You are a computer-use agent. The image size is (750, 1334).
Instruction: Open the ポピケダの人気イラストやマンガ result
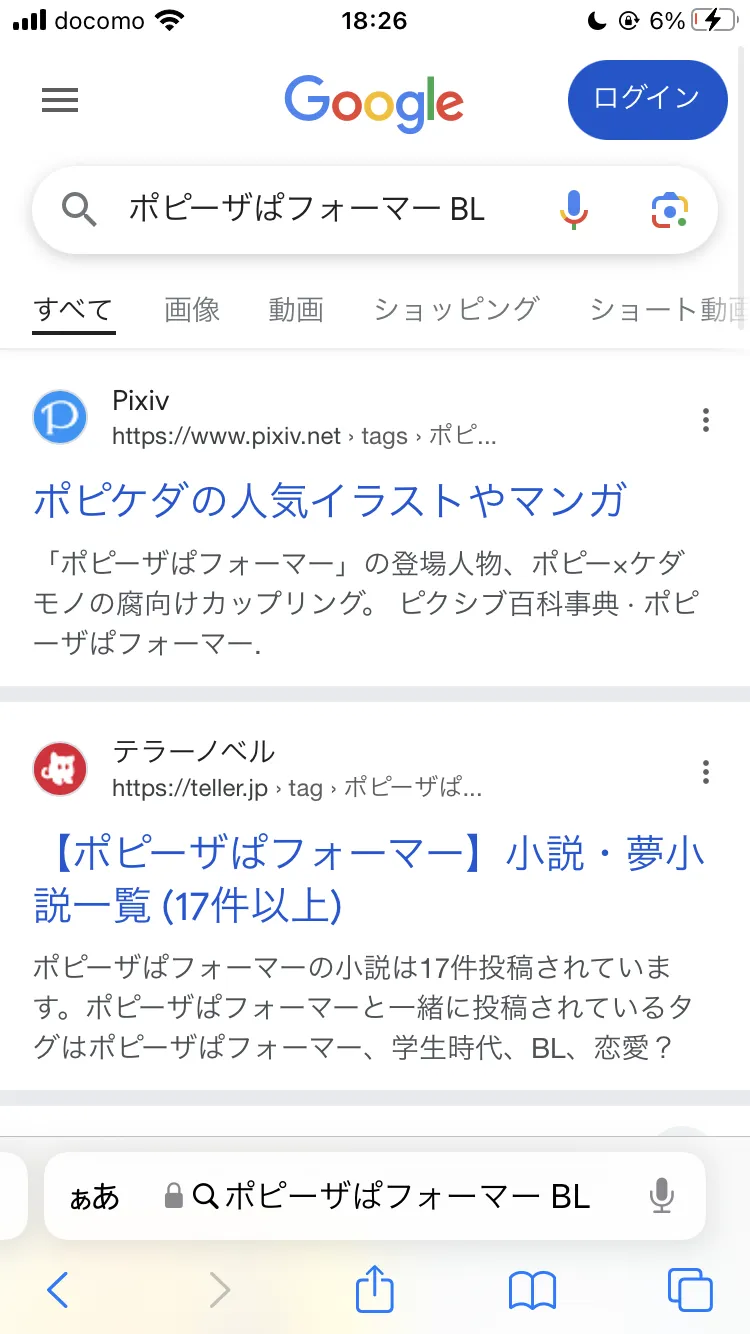[330, 500]
